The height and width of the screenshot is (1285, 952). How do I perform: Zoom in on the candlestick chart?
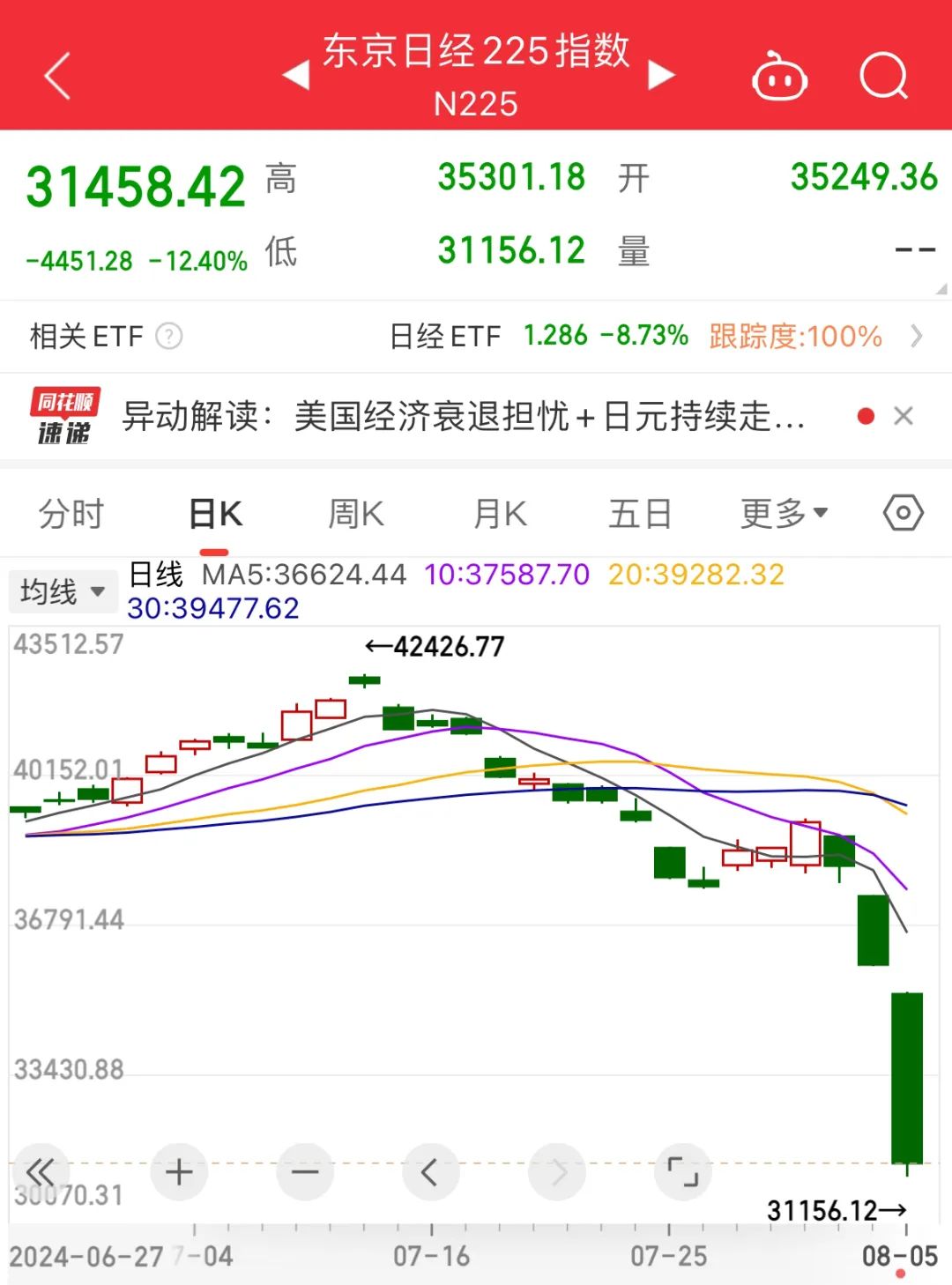[179, 1172]
